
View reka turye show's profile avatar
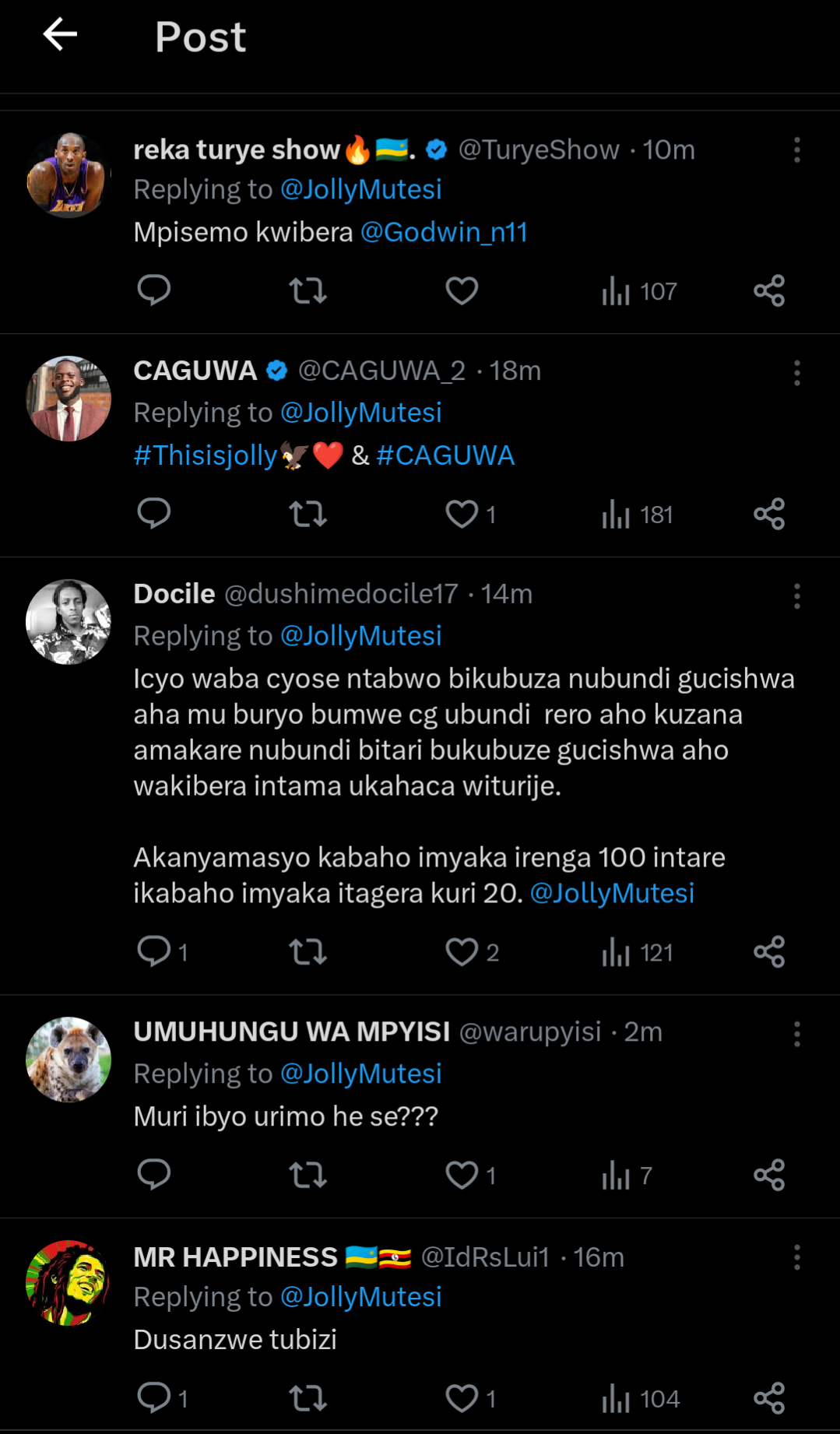tap(69, 175)
